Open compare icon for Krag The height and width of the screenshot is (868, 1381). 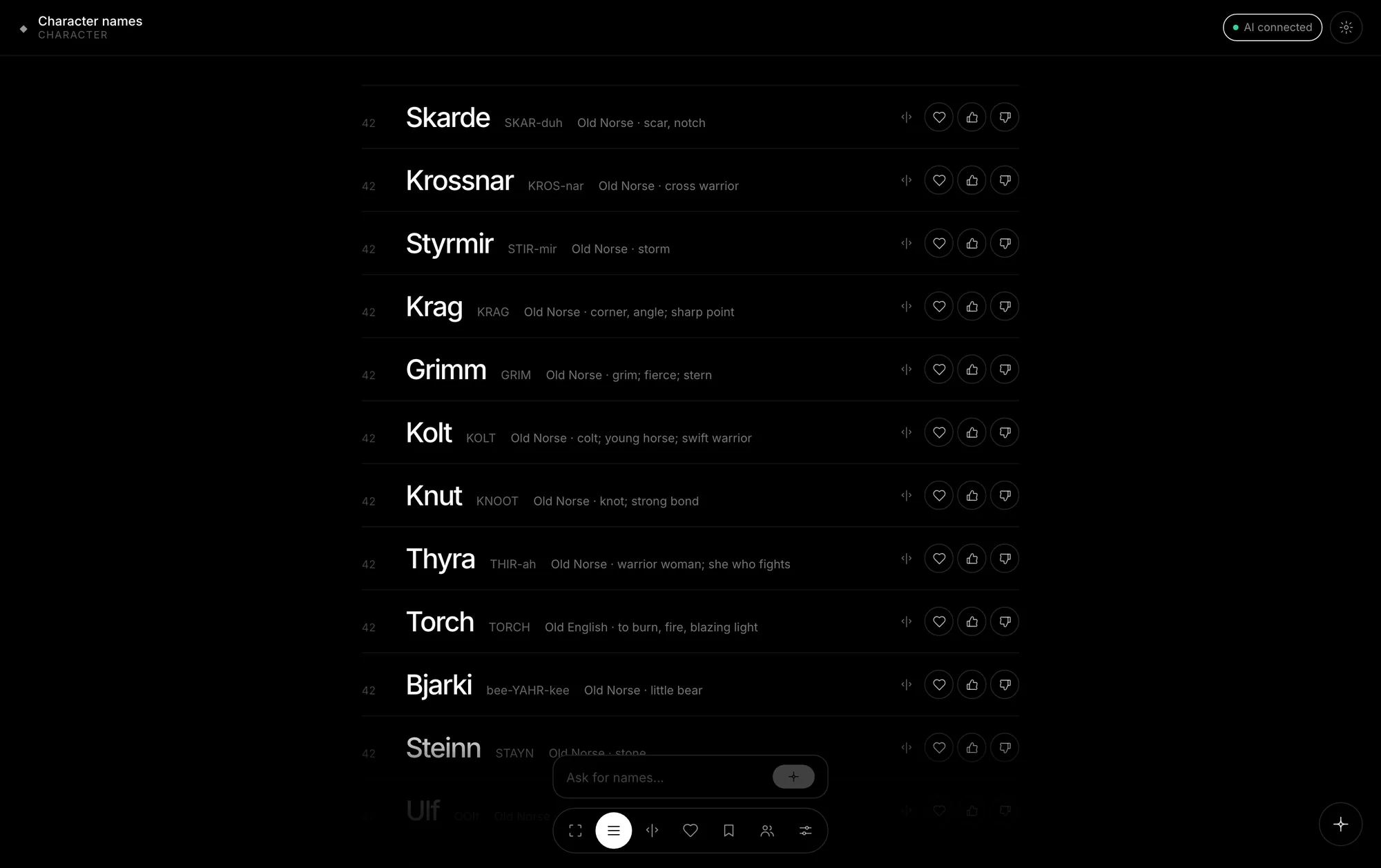(907, 307)
